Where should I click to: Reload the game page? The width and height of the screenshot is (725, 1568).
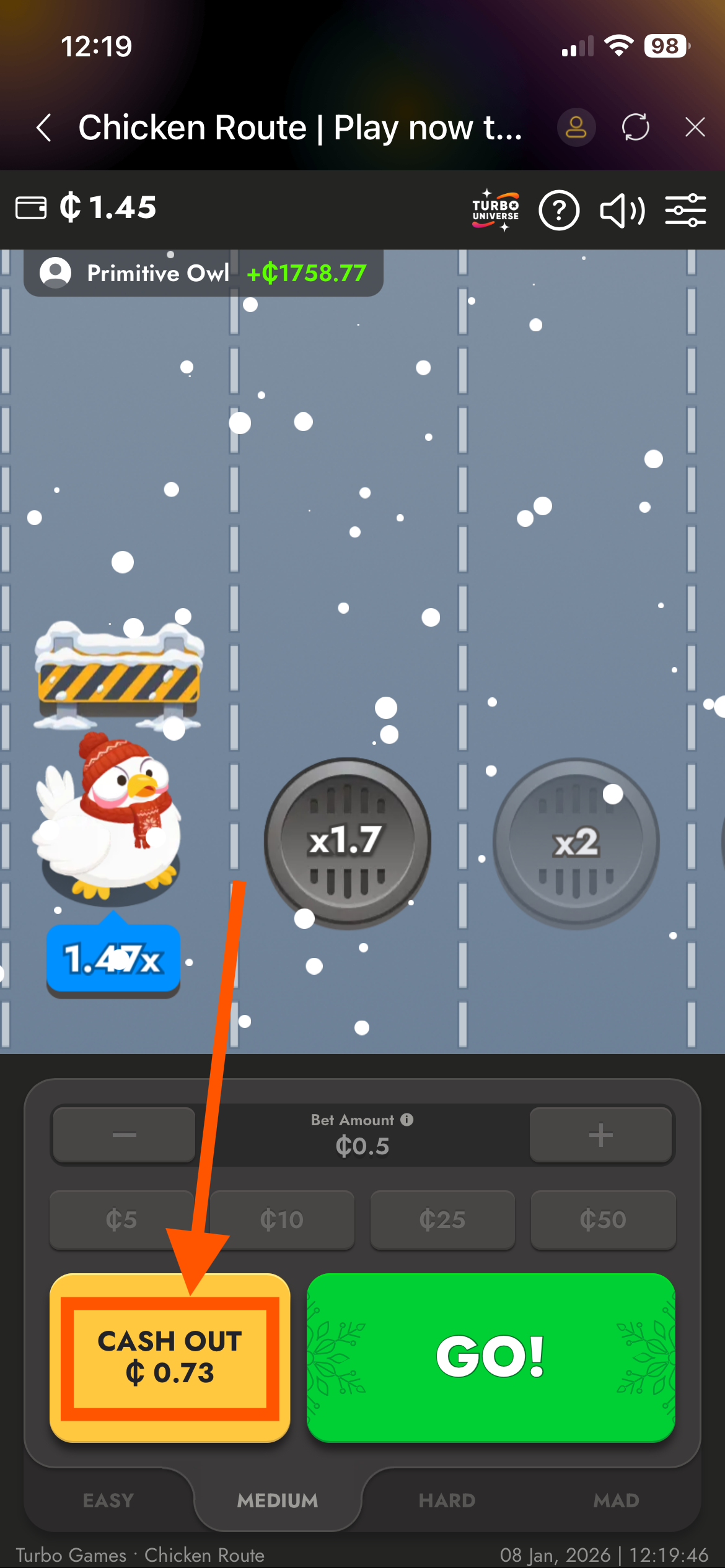[x=636, y=128]
